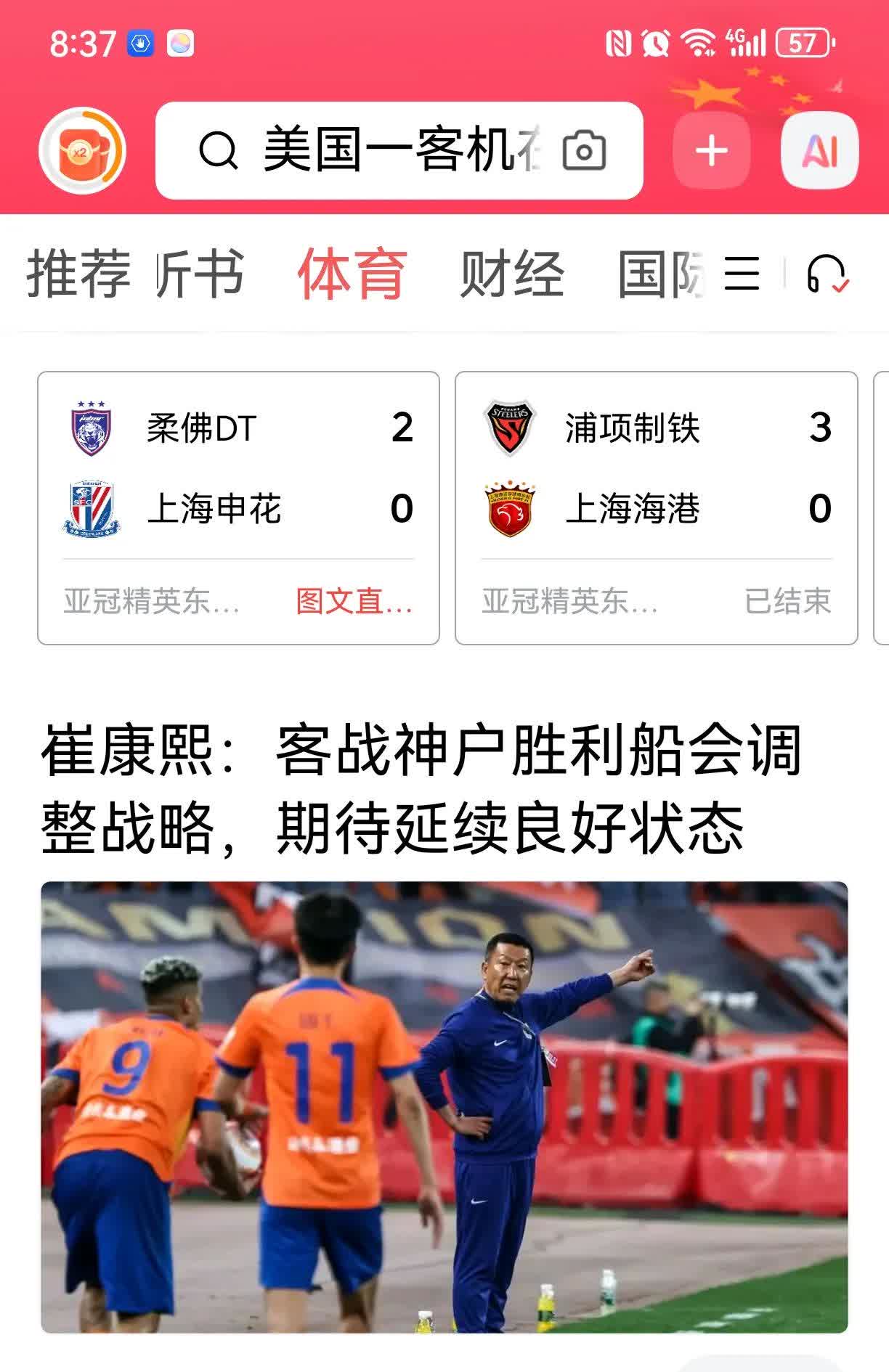Screen dimensions: 889x1372
Task: Open image search via the camera icon
Action: [585, 150]
